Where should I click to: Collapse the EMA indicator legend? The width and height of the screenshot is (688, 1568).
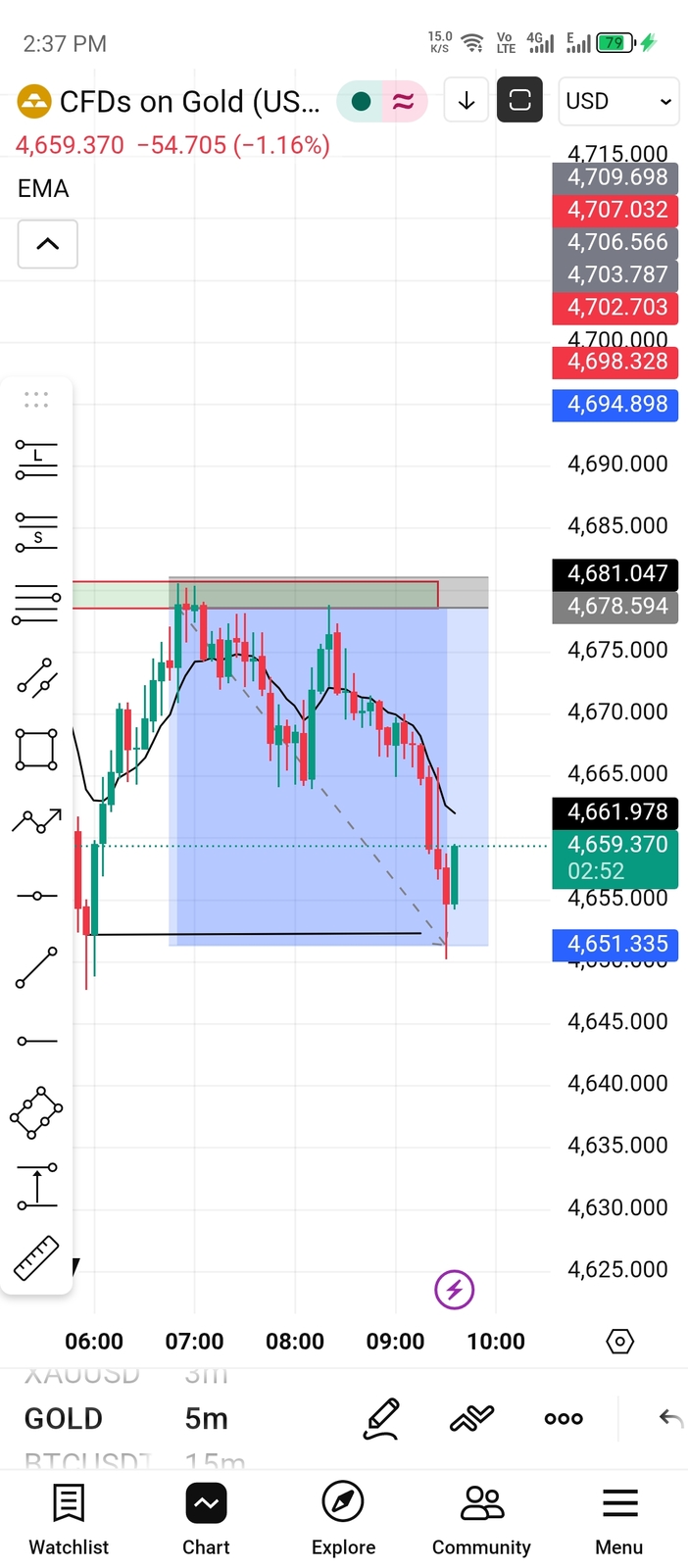[x=48, y=244]
